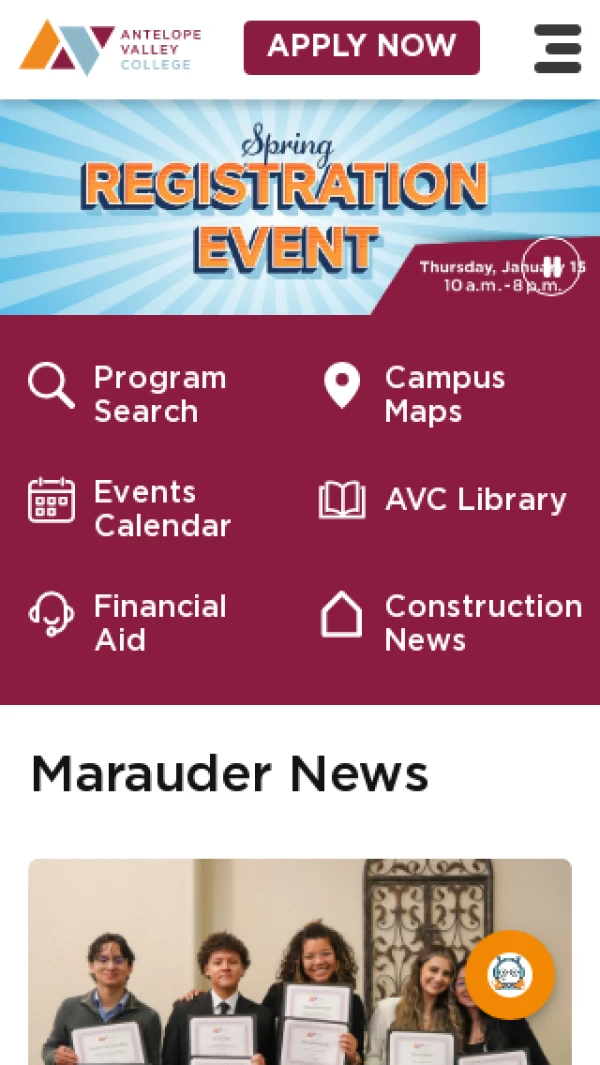
Task: Pause the banner slideshow
Action: point(551,266)
